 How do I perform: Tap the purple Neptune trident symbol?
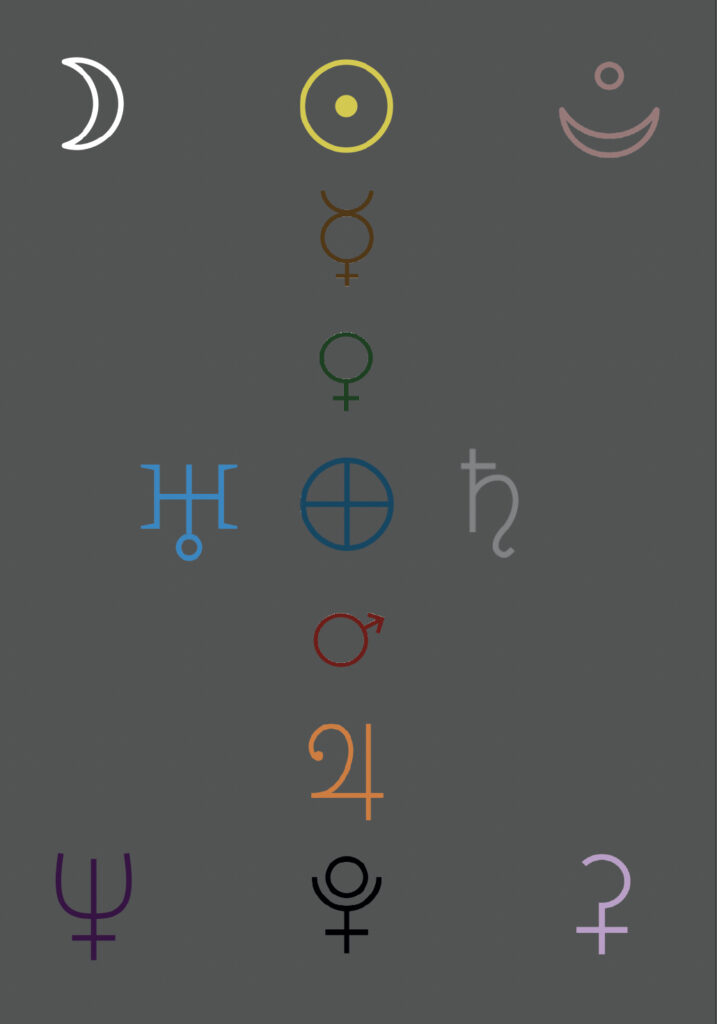point(93,903)
